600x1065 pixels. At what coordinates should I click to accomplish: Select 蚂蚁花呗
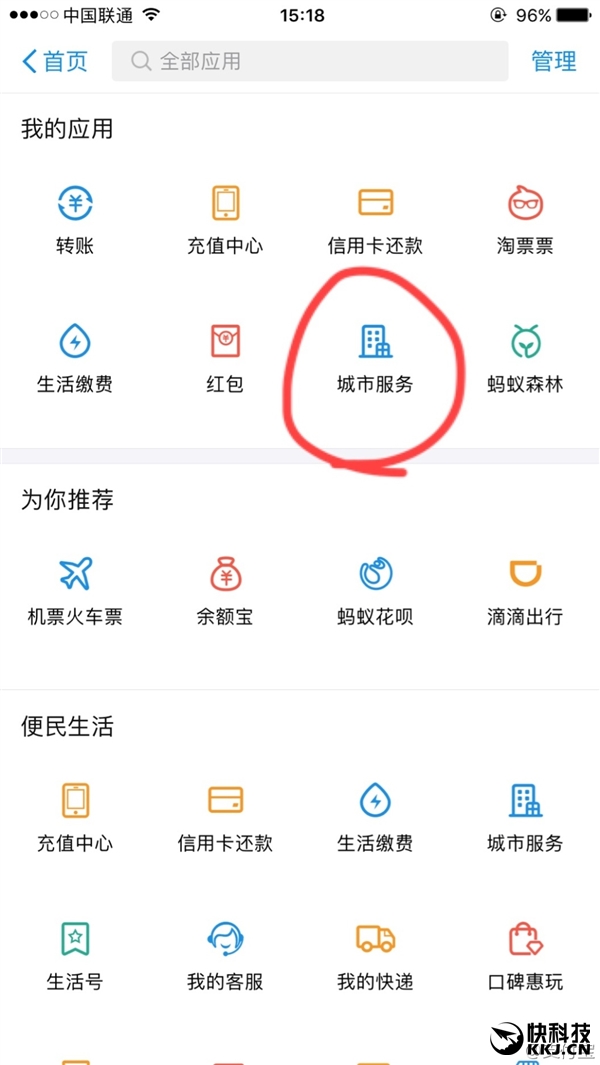click(375, 591)
